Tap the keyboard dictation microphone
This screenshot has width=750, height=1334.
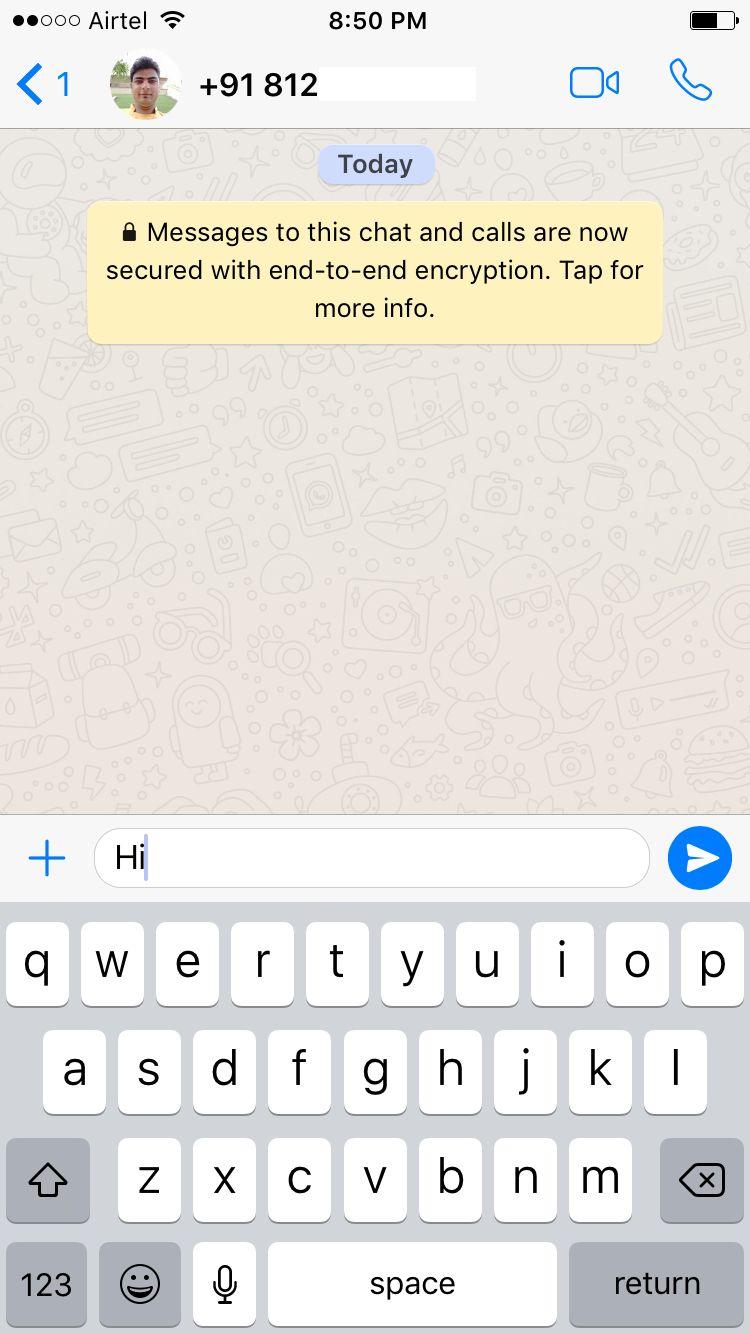[225, 1284]
